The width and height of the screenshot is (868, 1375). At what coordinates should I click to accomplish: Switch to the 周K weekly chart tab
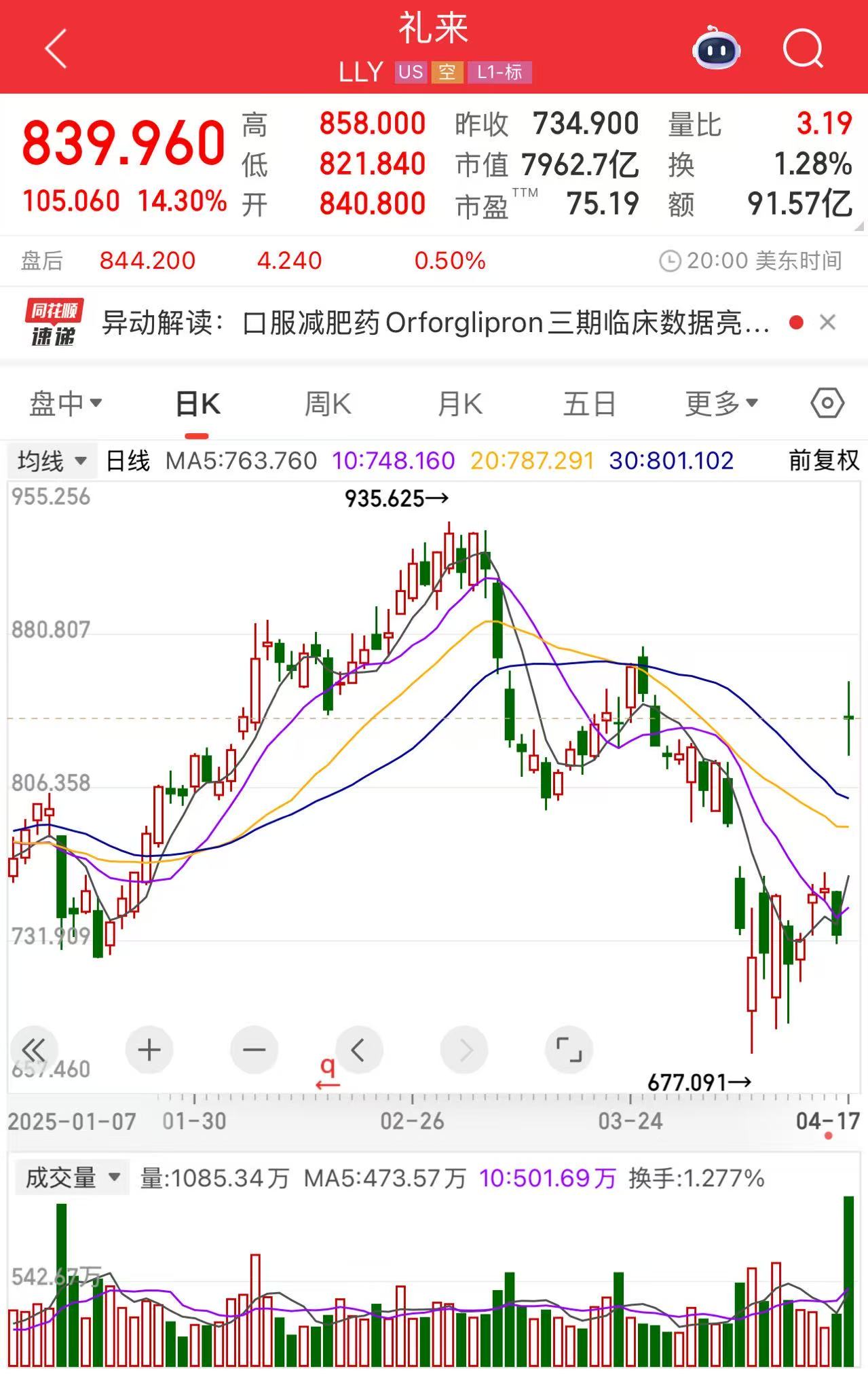[328, 402]
